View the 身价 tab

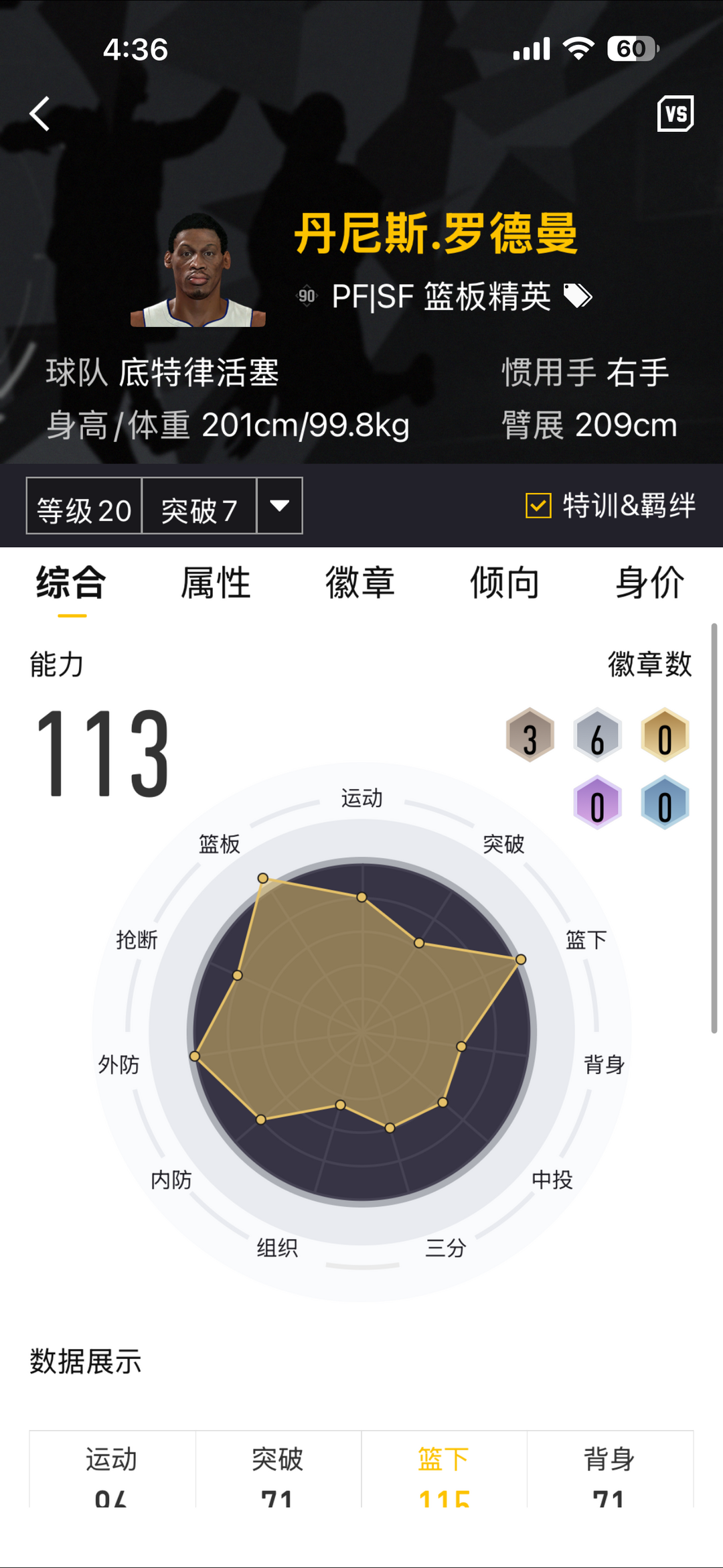649,582
